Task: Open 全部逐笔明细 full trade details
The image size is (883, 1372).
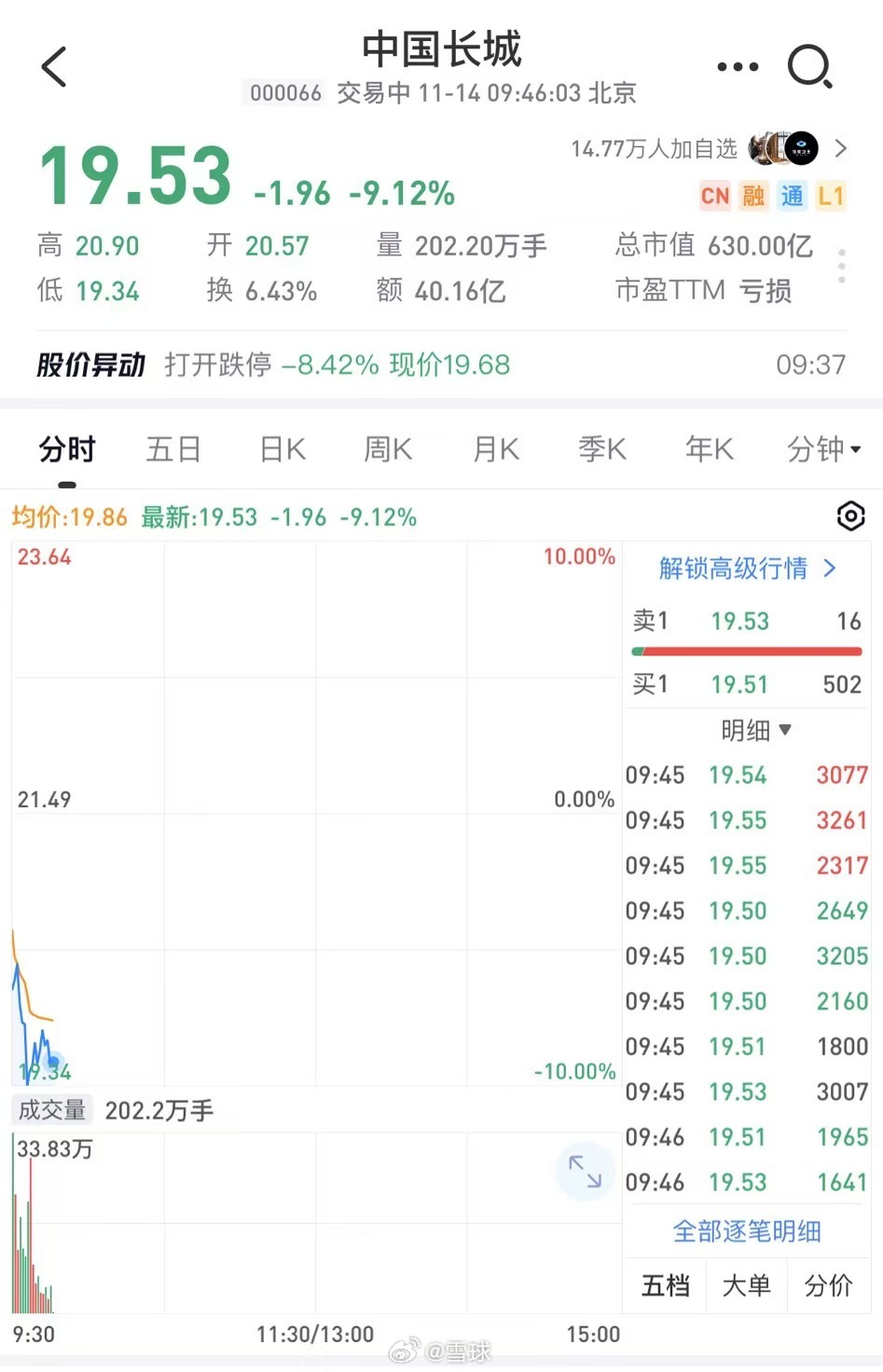Action: tap(747, 1231)
